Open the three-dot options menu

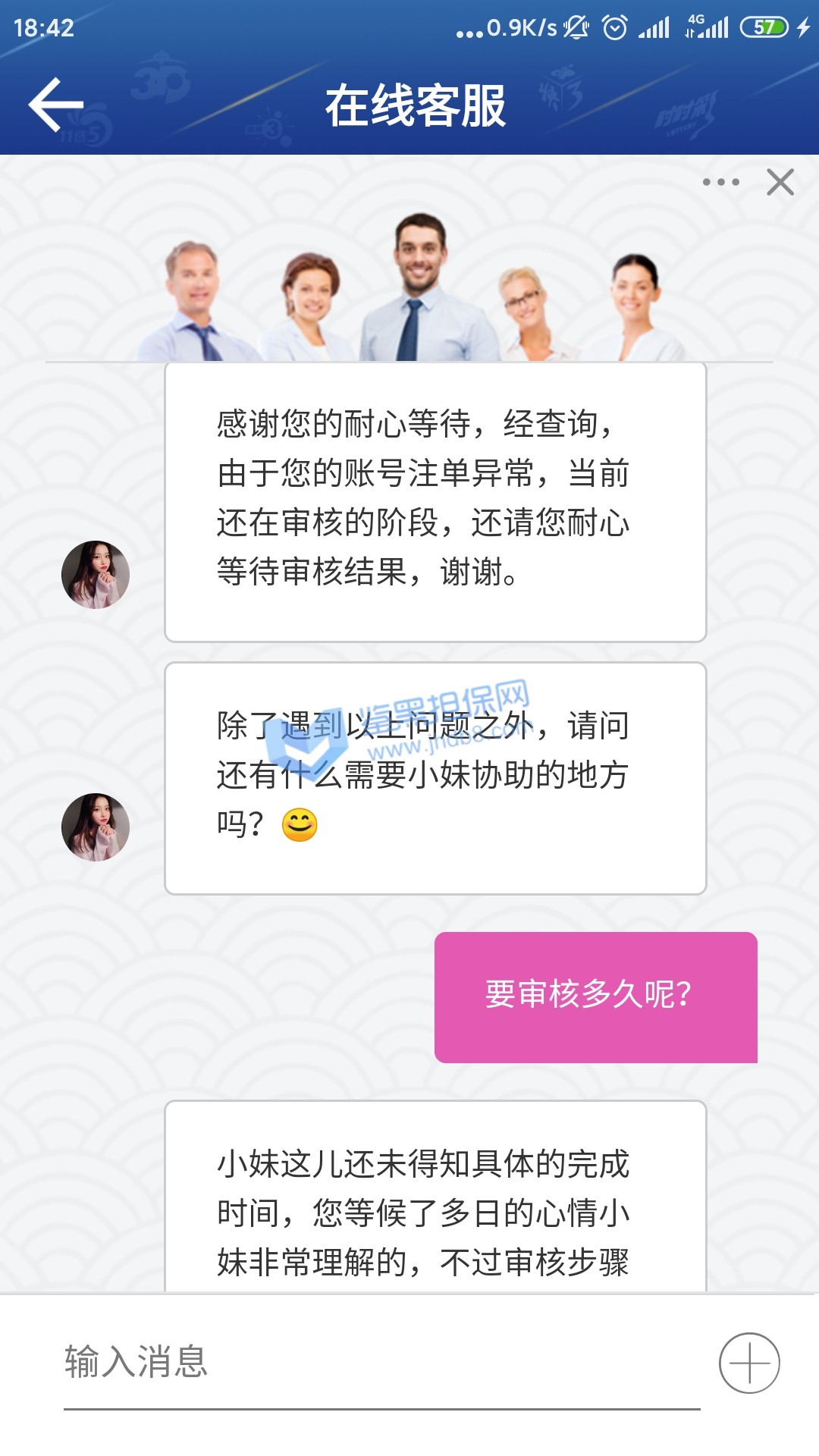[x=720, y=182]
